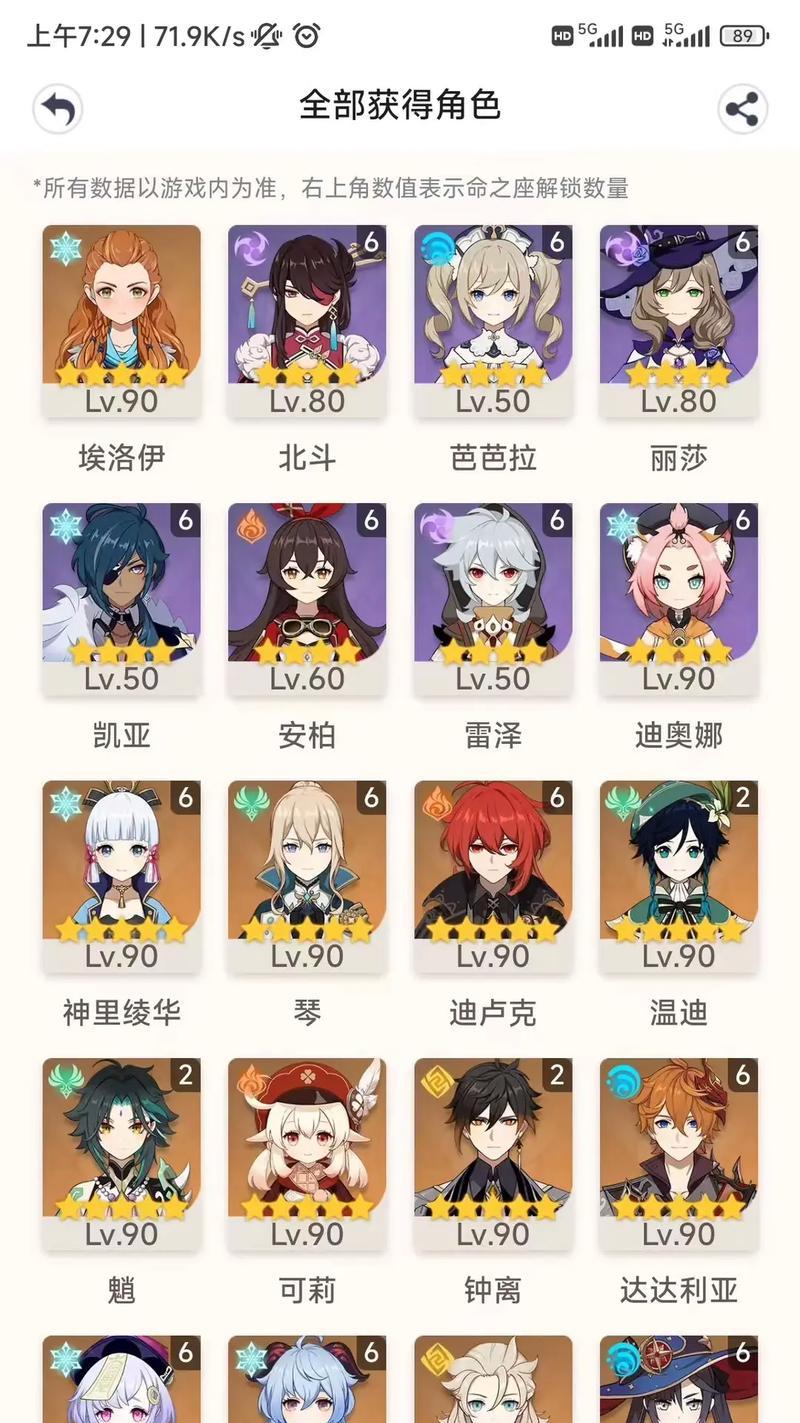View 安柏 character details
This screenshot has width=800, height=1423.
tap(307, 598)
